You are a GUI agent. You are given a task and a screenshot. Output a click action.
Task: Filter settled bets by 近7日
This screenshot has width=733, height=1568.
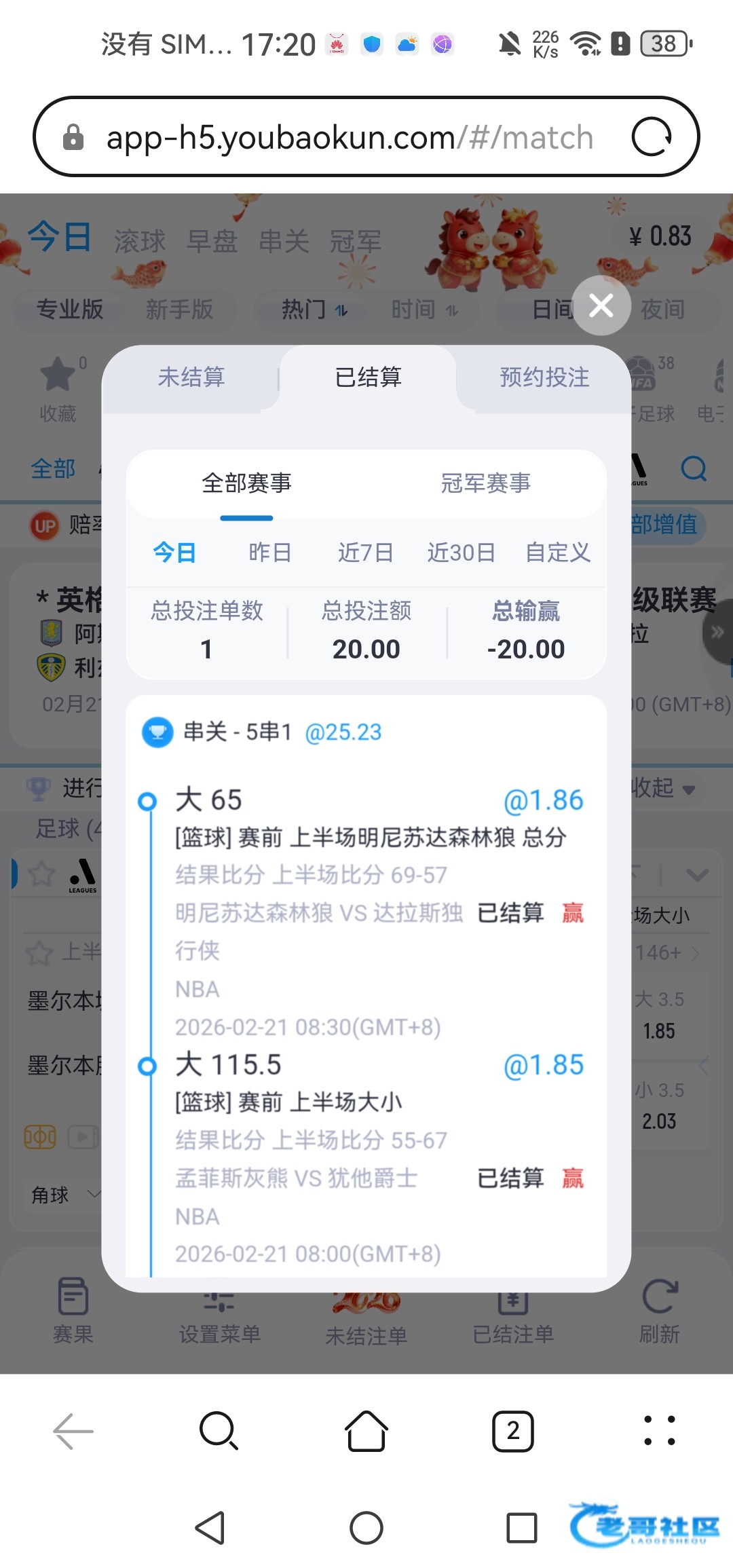[x=366, y=553]
